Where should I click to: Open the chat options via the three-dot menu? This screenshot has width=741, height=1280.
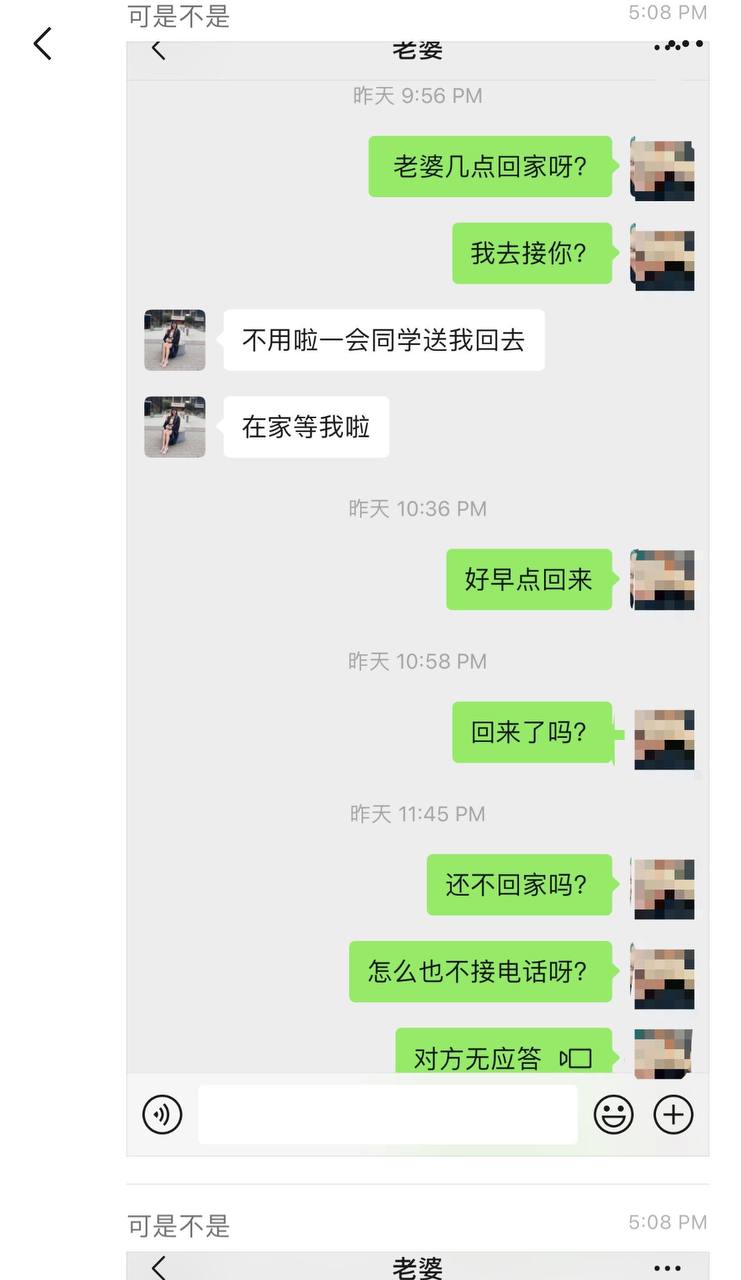(678, 44)
